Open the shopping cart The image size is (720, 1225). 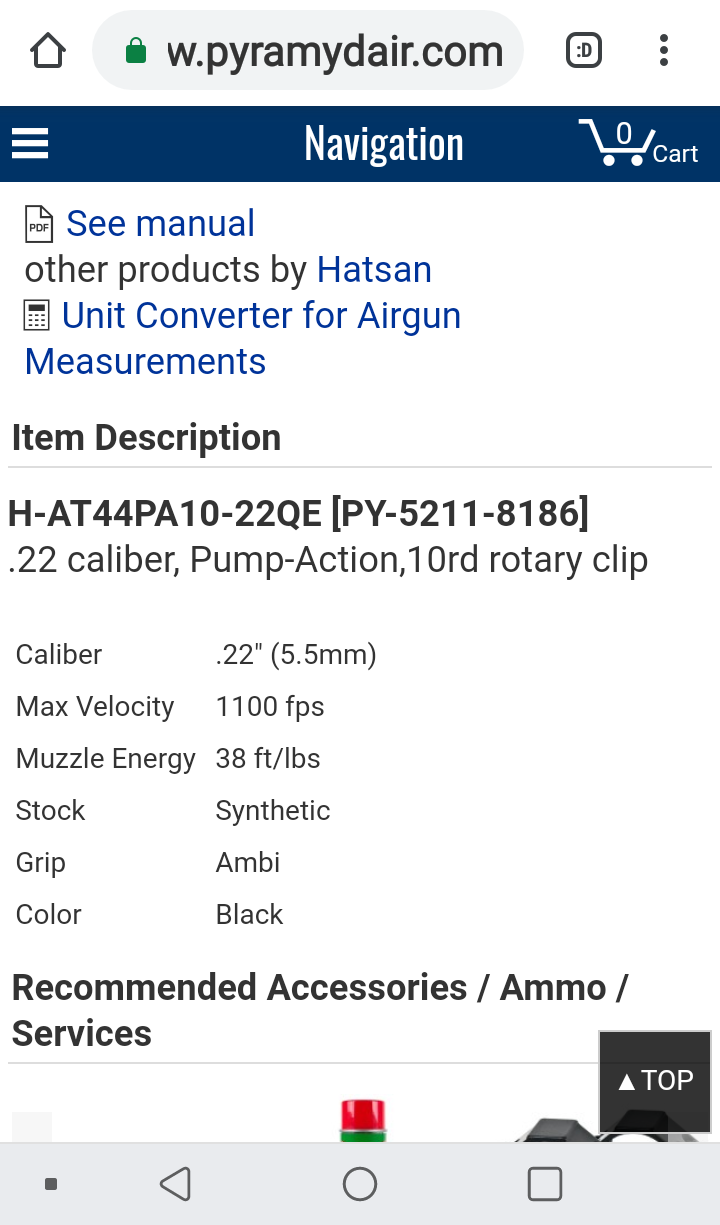[638, 144]
